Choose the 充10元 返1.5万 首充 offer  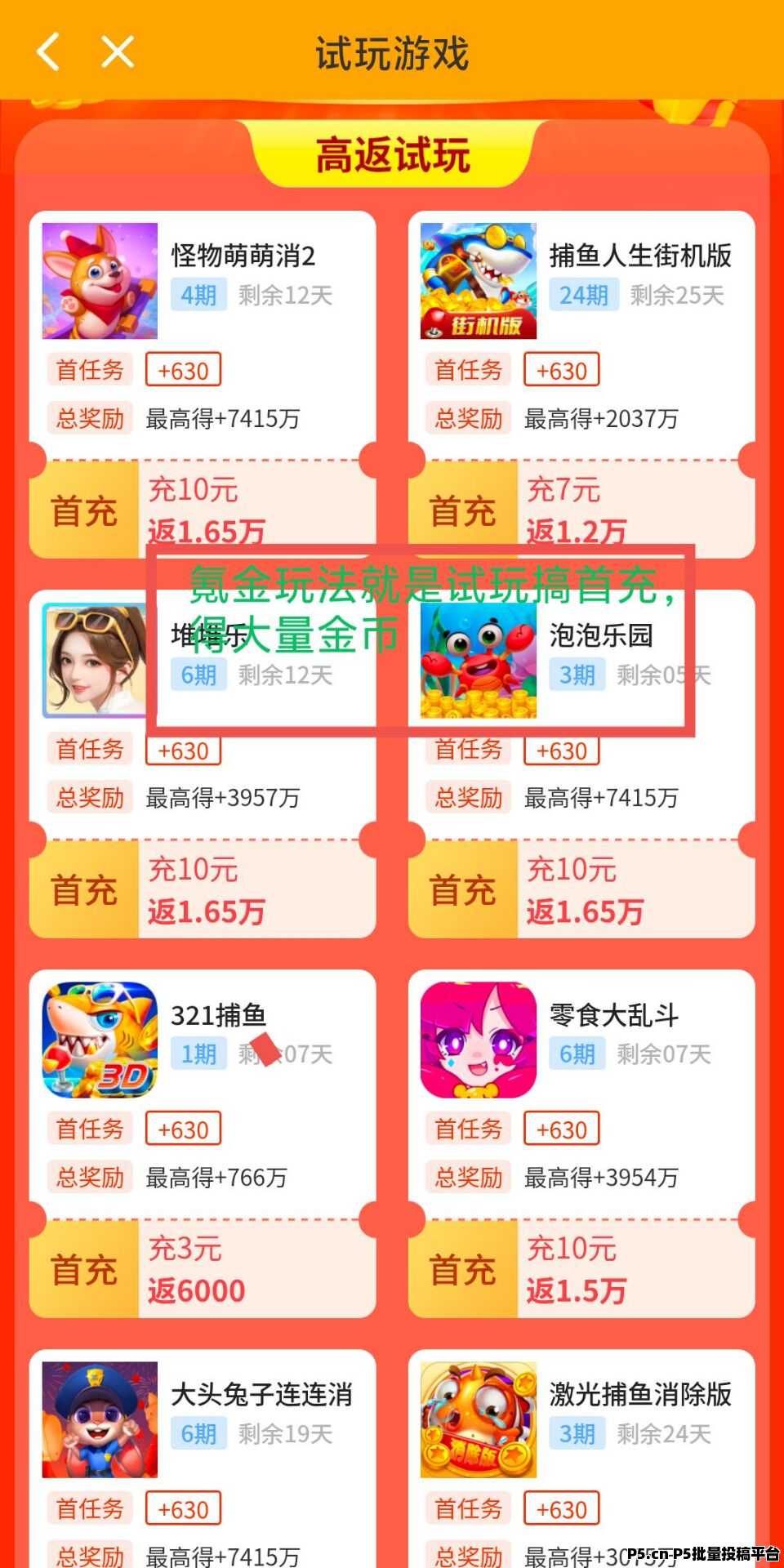click(x=581, y=1268)
